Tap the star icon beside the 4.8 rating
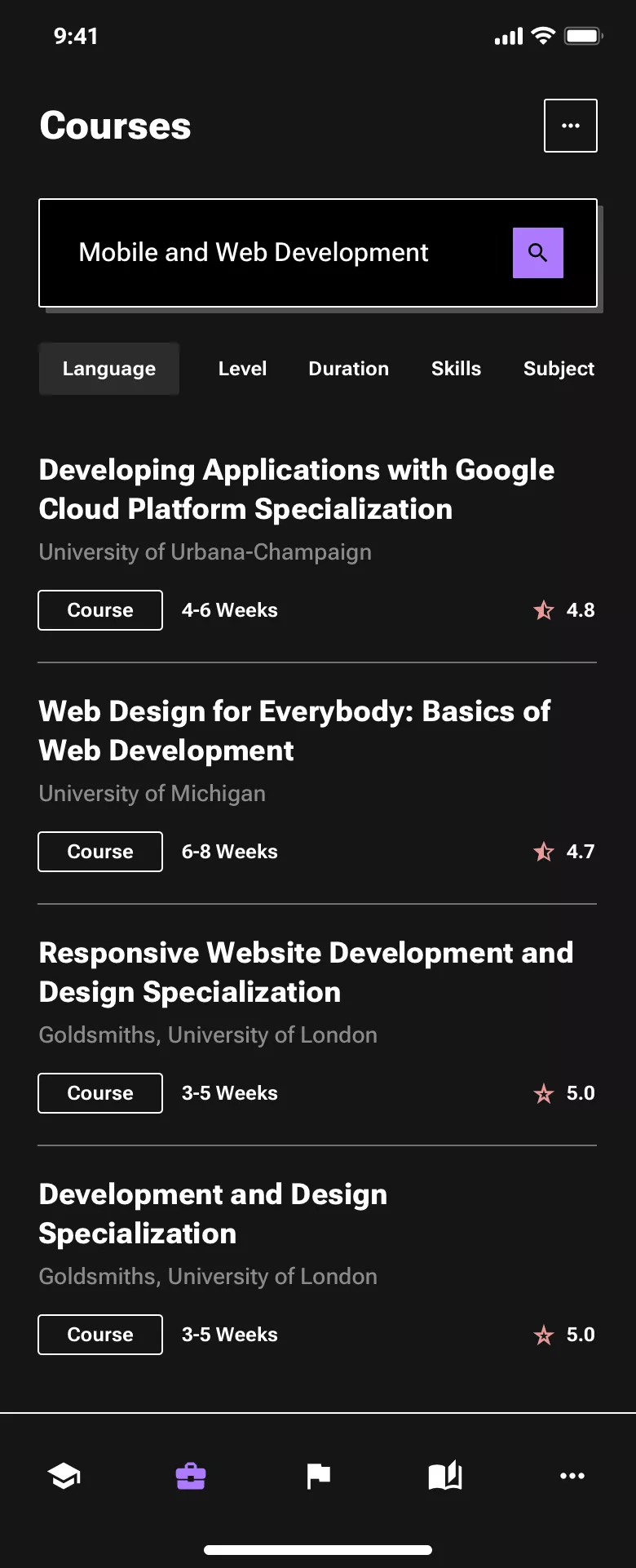Image resolution: width=636 pixels, height=1568 pixels. [543, 610]
